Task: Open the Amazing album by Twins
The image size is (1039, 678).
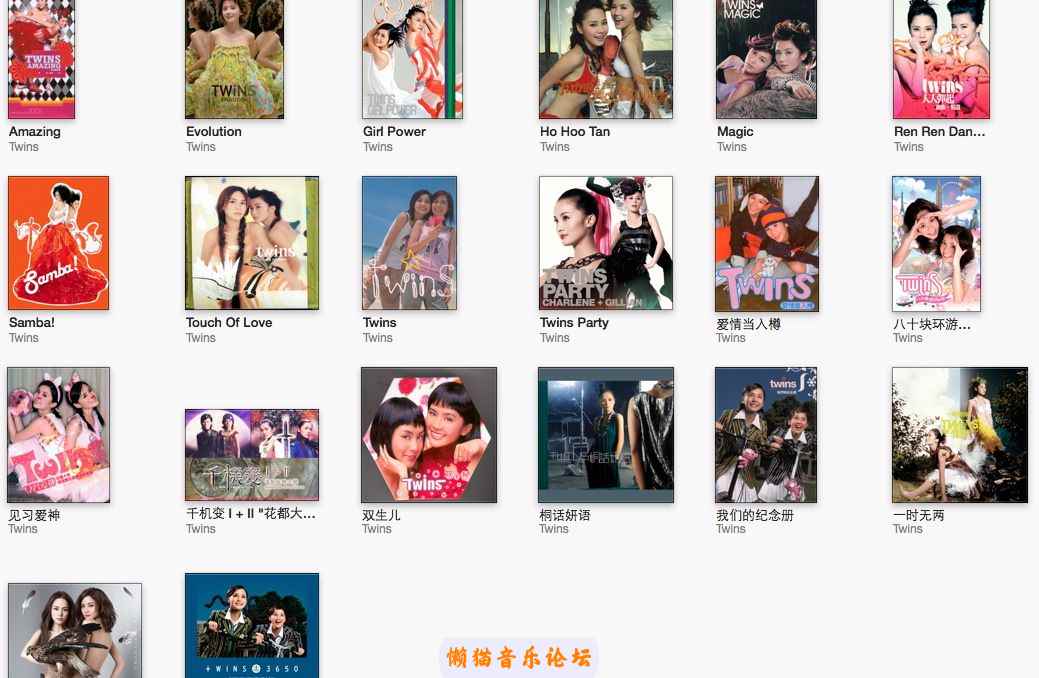Action: click(41, 59)
